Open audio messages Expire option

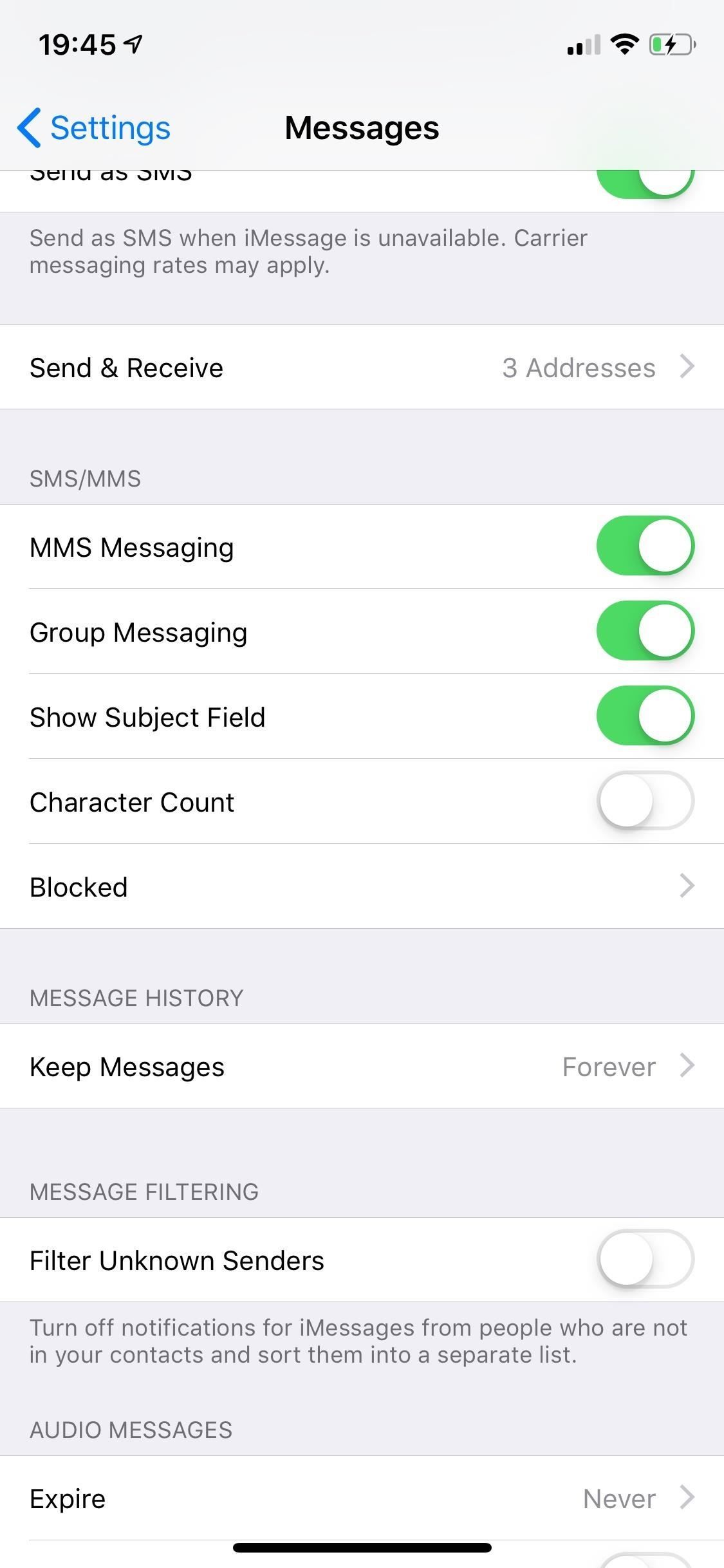pos(362,1498)
